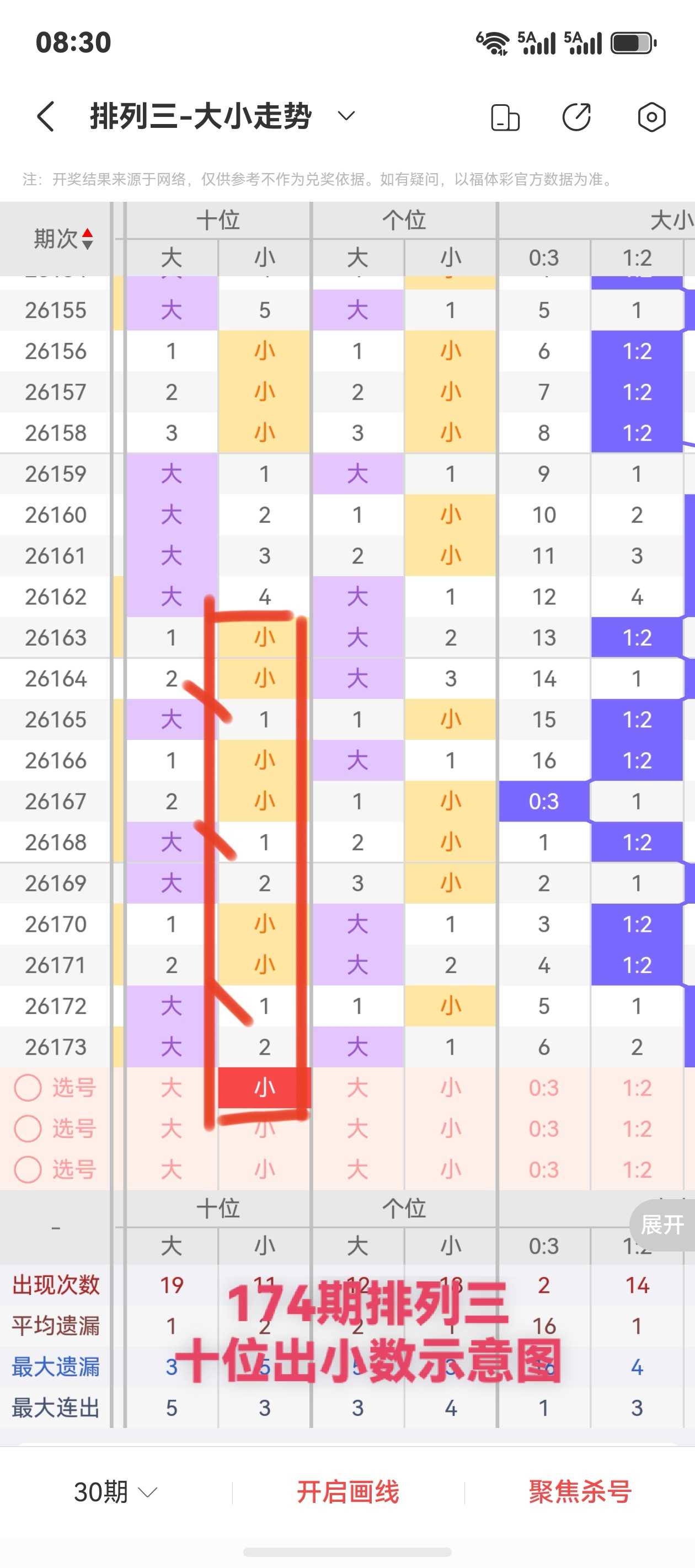Tap the screen rotate icon in header
The height and width of the screenshot is (1568, 695).
coord(505,117)
